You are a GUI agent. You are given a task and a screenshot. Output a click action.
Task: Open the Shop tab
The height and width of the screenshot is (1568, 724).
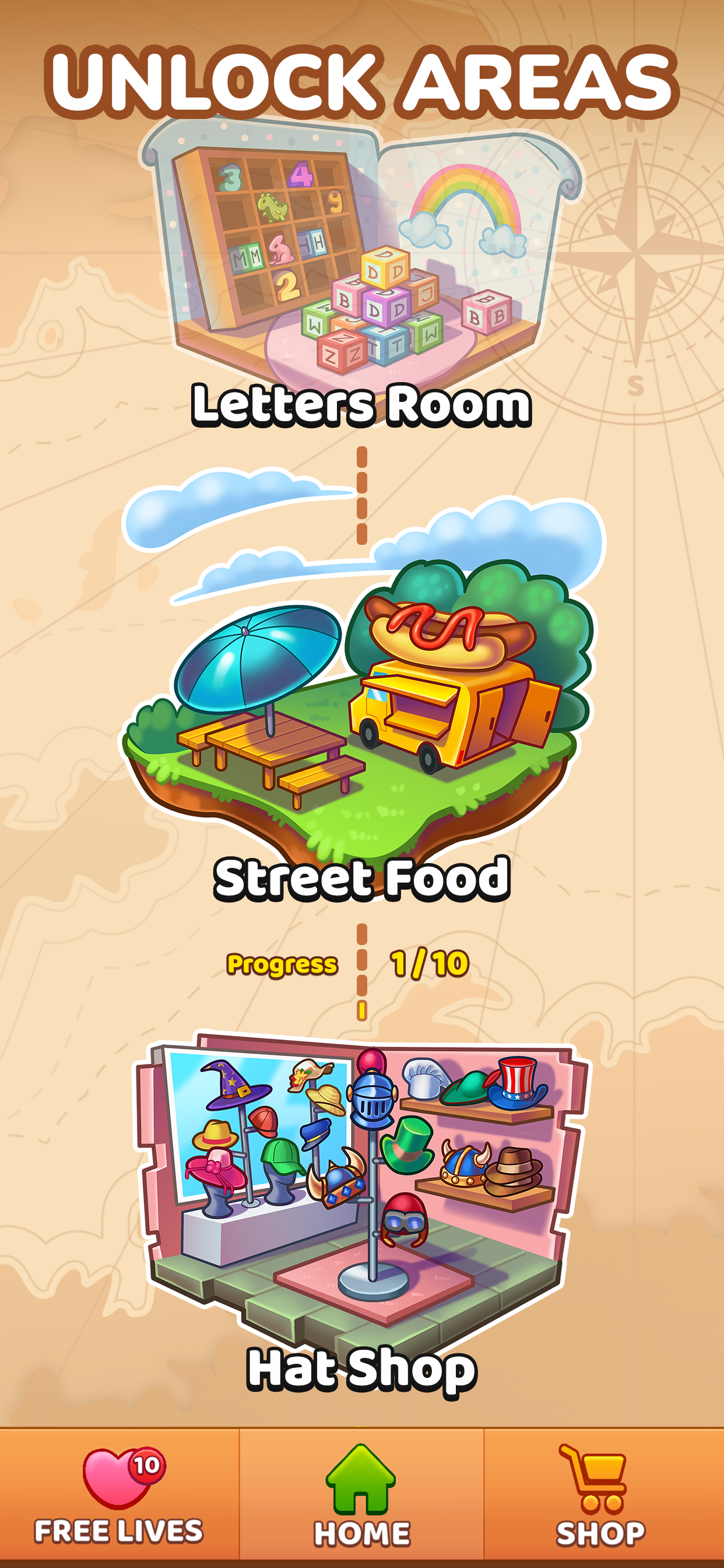600,1494
